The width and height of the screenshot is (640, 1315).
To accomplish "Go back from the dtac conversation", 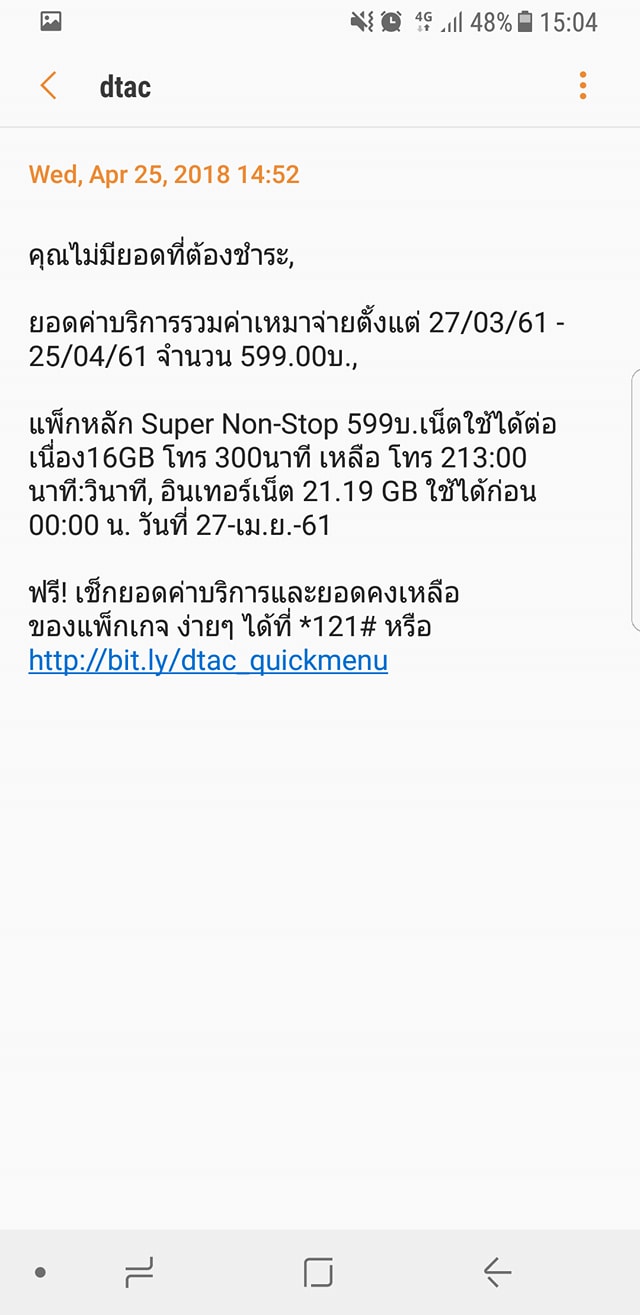I will [x=48, y=86].
